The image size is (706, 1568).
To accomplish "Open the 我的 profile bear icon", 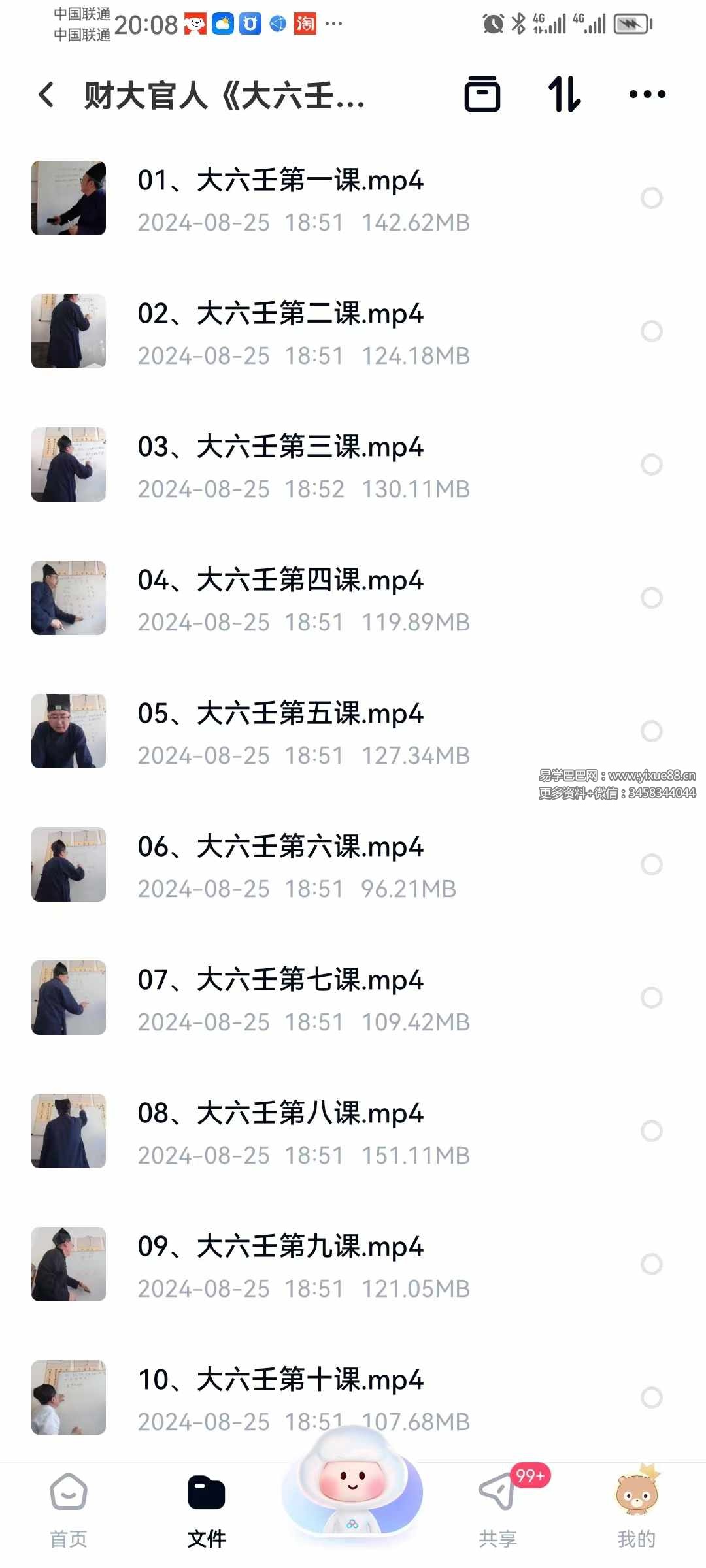I will [x=637, y=1496].
